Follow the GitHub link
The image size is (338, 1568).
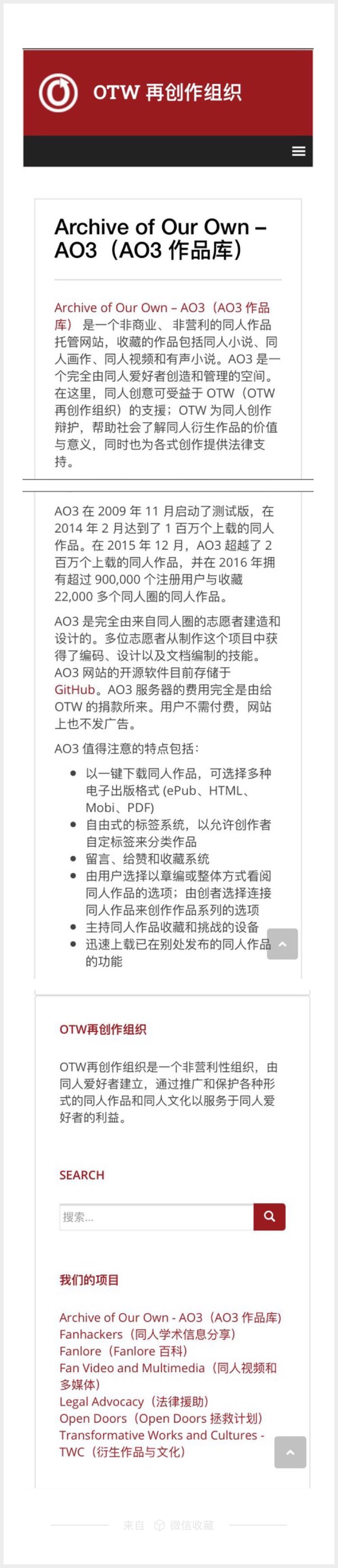coord(75,690)
